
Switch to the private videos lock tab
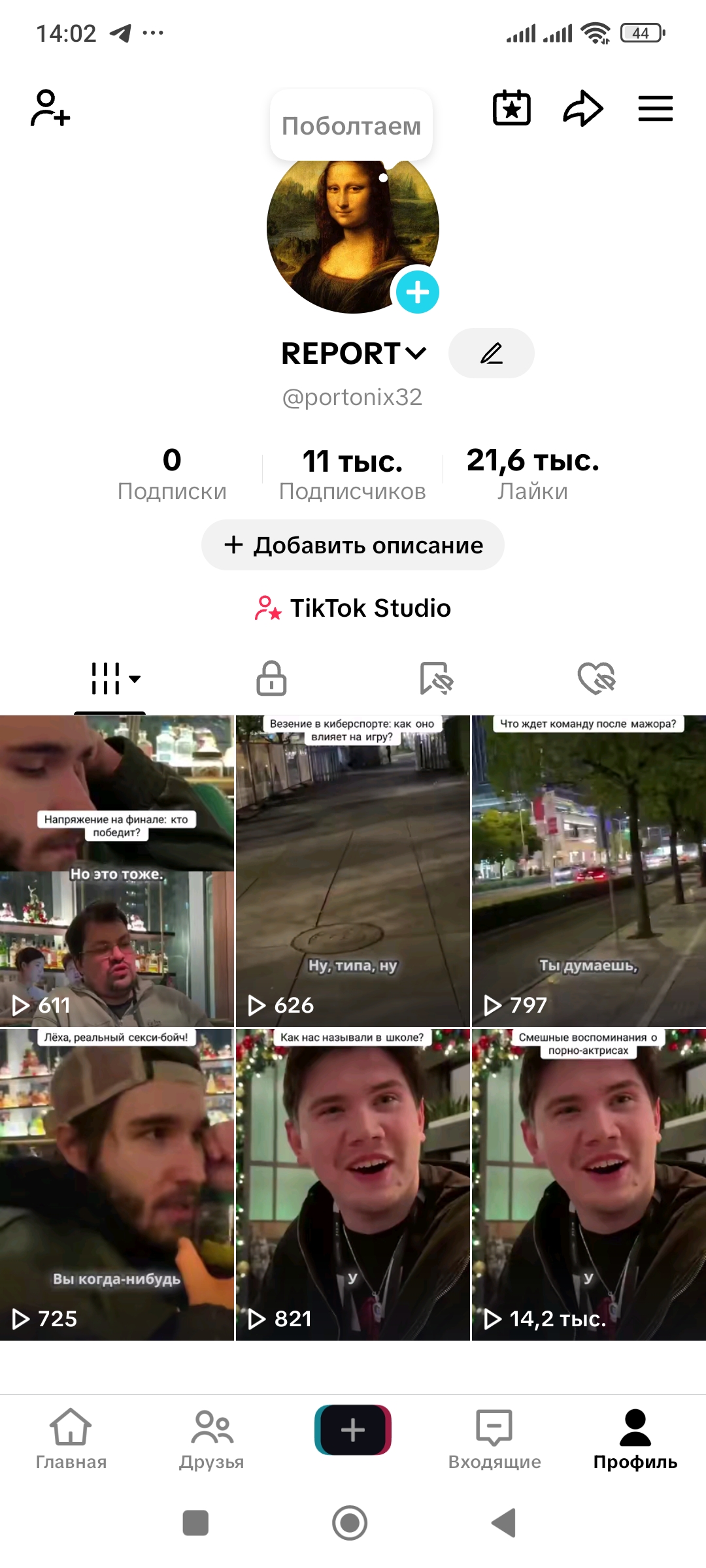pos(271,678)
